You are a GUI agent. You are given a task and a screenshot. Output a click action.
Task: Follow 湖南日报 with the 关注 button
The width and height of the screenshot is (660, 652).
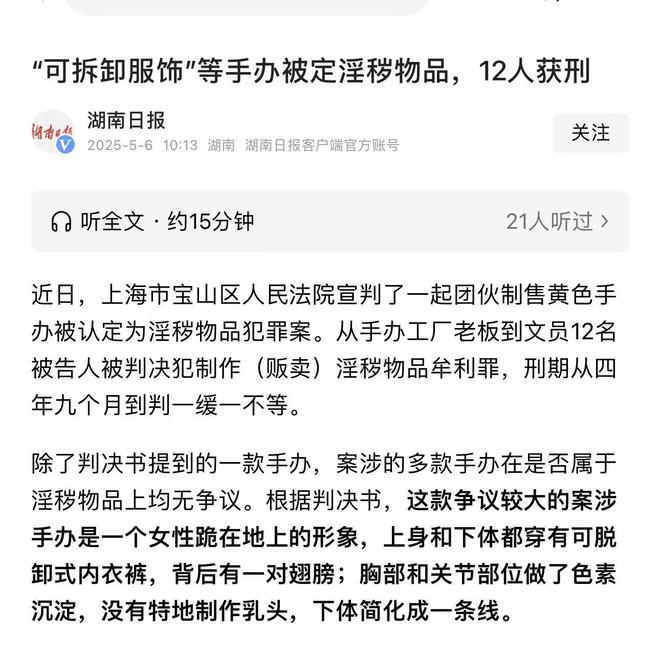[x=590, y=133]
